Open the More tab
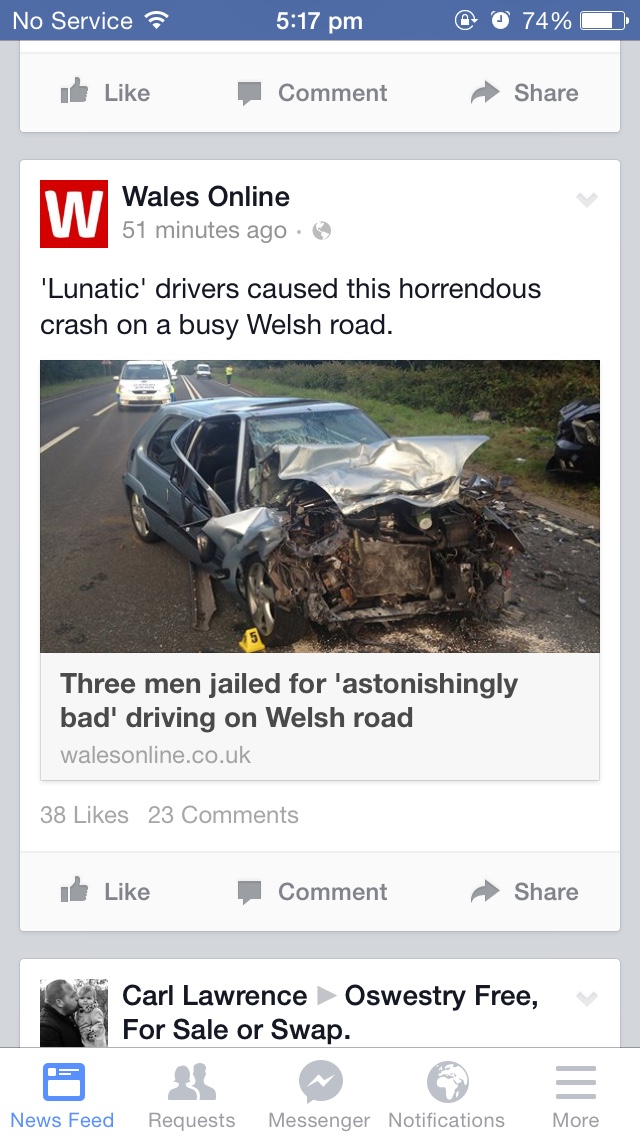 click(575, 1095)
